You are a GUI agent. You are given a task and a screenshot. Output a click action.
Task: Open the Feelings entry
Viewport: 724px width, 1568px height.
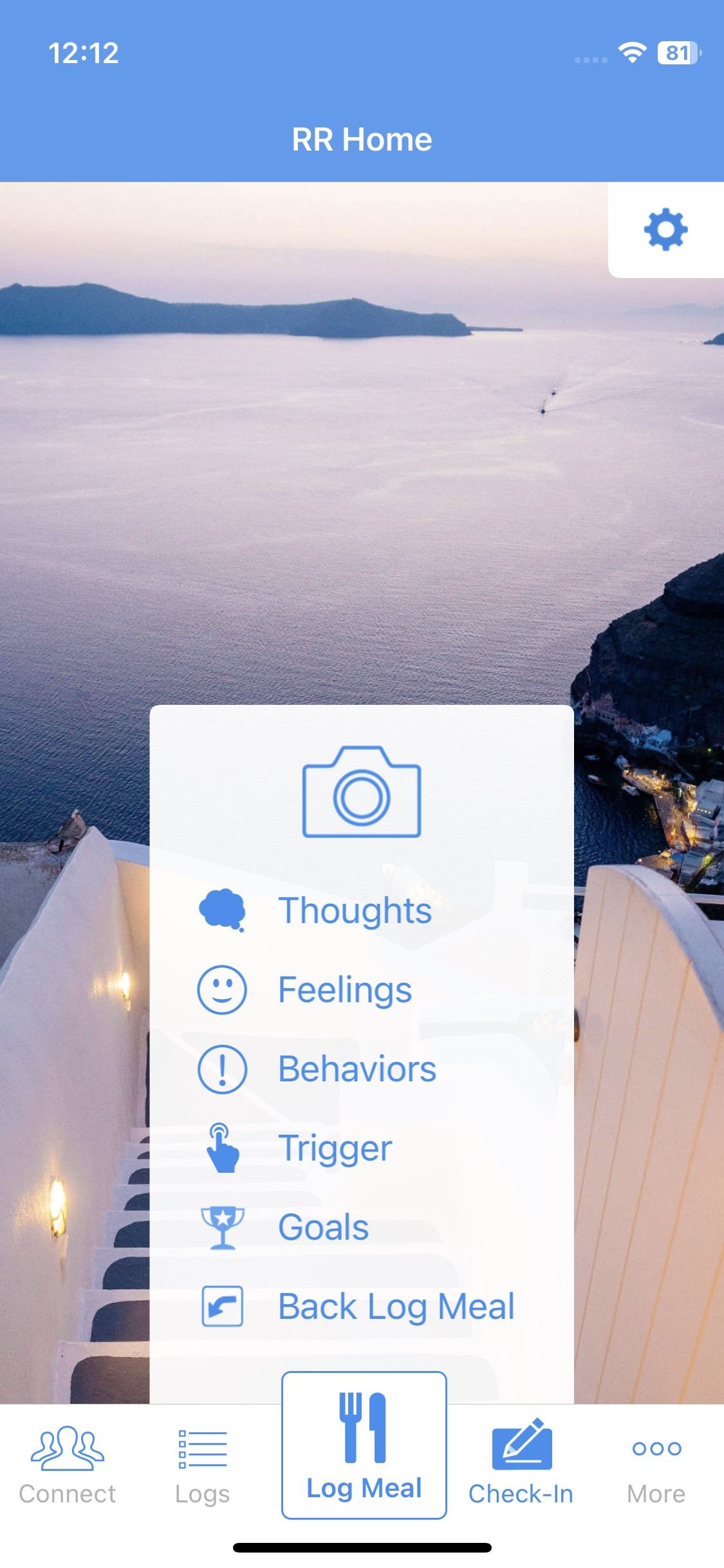[x=345, y=989]
